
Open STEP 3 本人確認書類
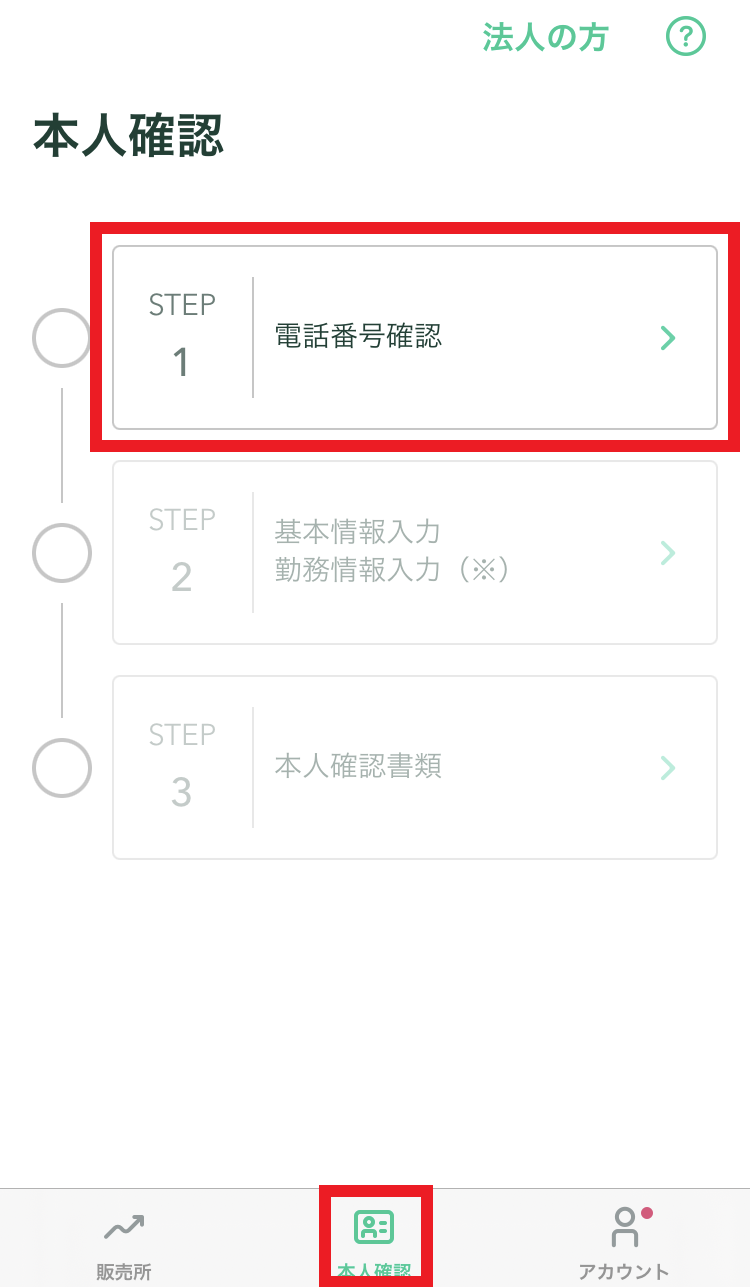pos(415,767)
